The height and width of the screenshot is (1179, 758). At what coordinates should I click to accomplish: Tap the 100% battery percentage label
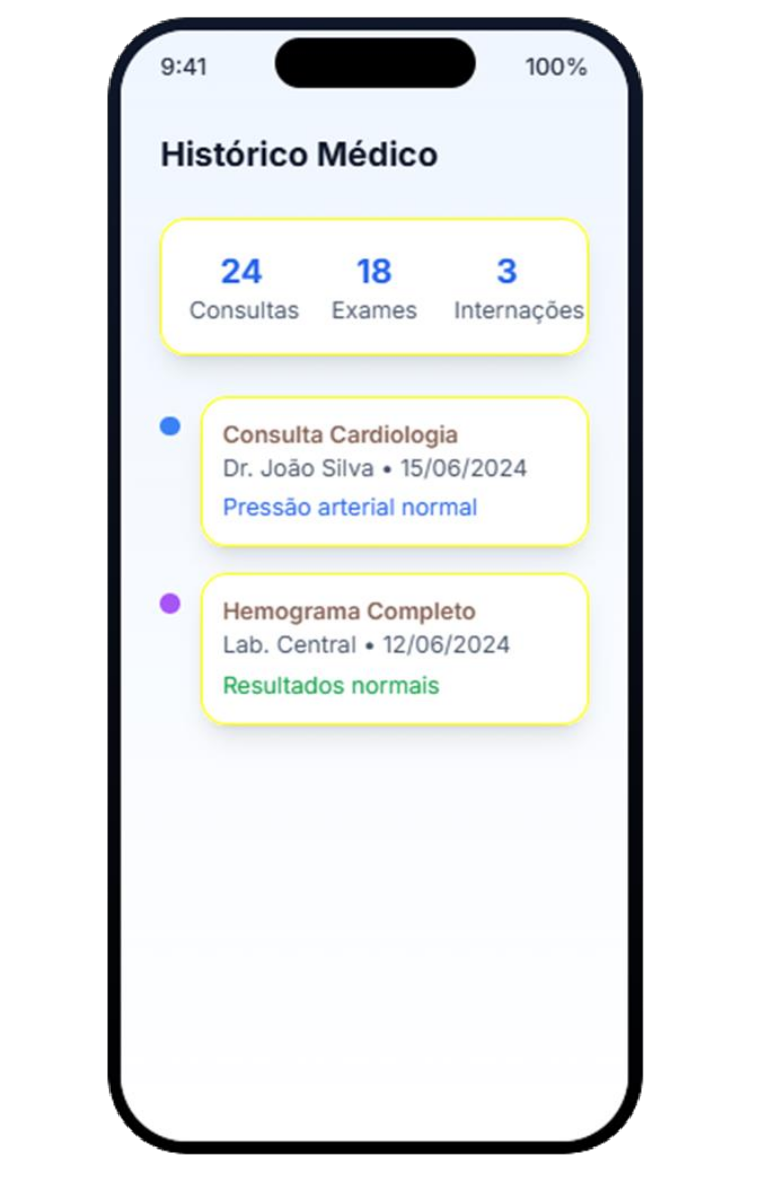[555, 68]
